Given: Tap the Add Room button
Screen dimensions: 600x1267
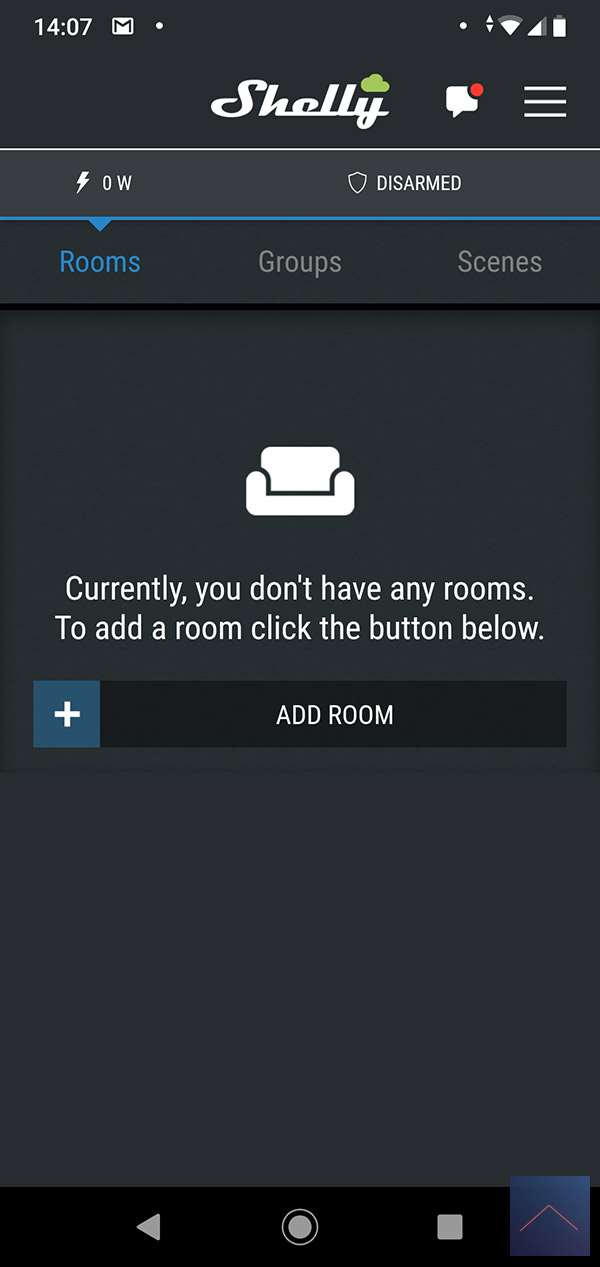Looking at the screenshot, I should (300, 714).
